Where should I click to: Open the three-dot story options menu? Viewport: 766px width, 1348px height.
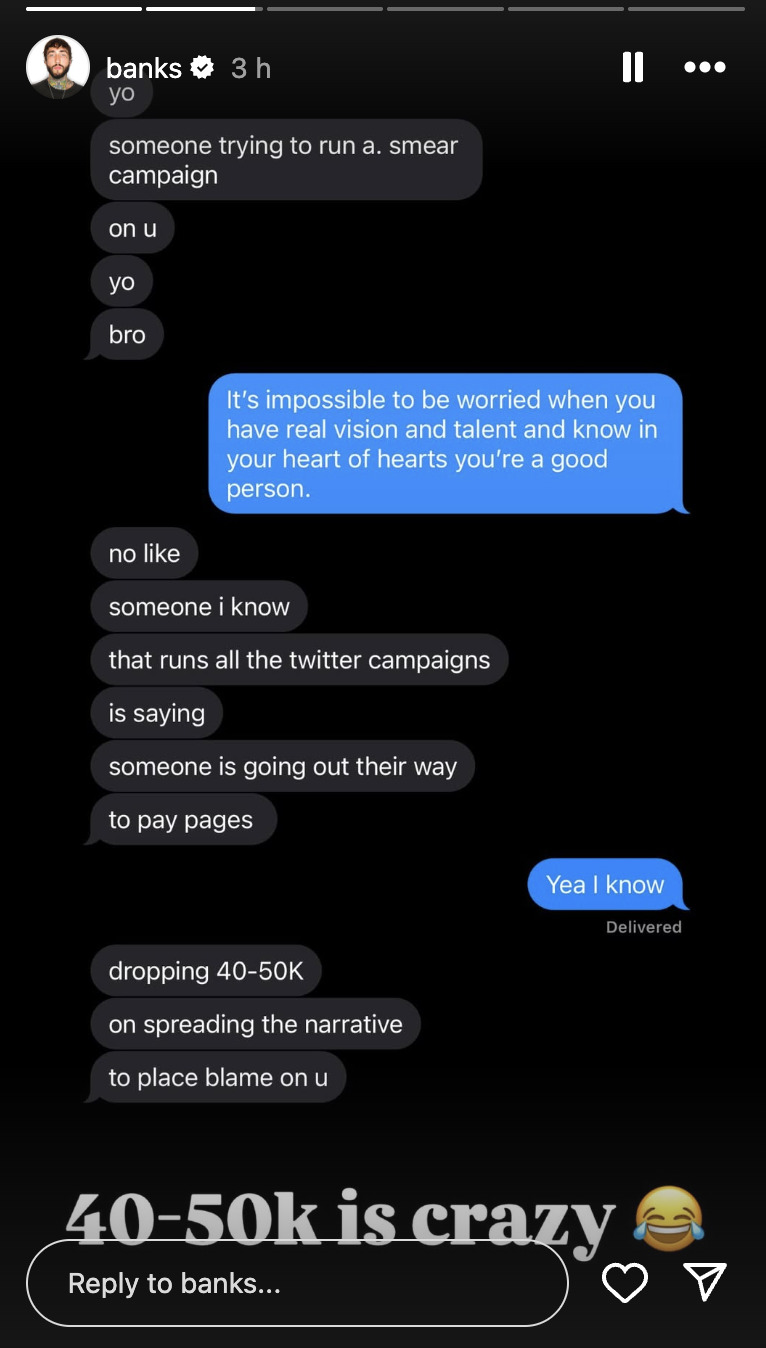coord(704,67)
